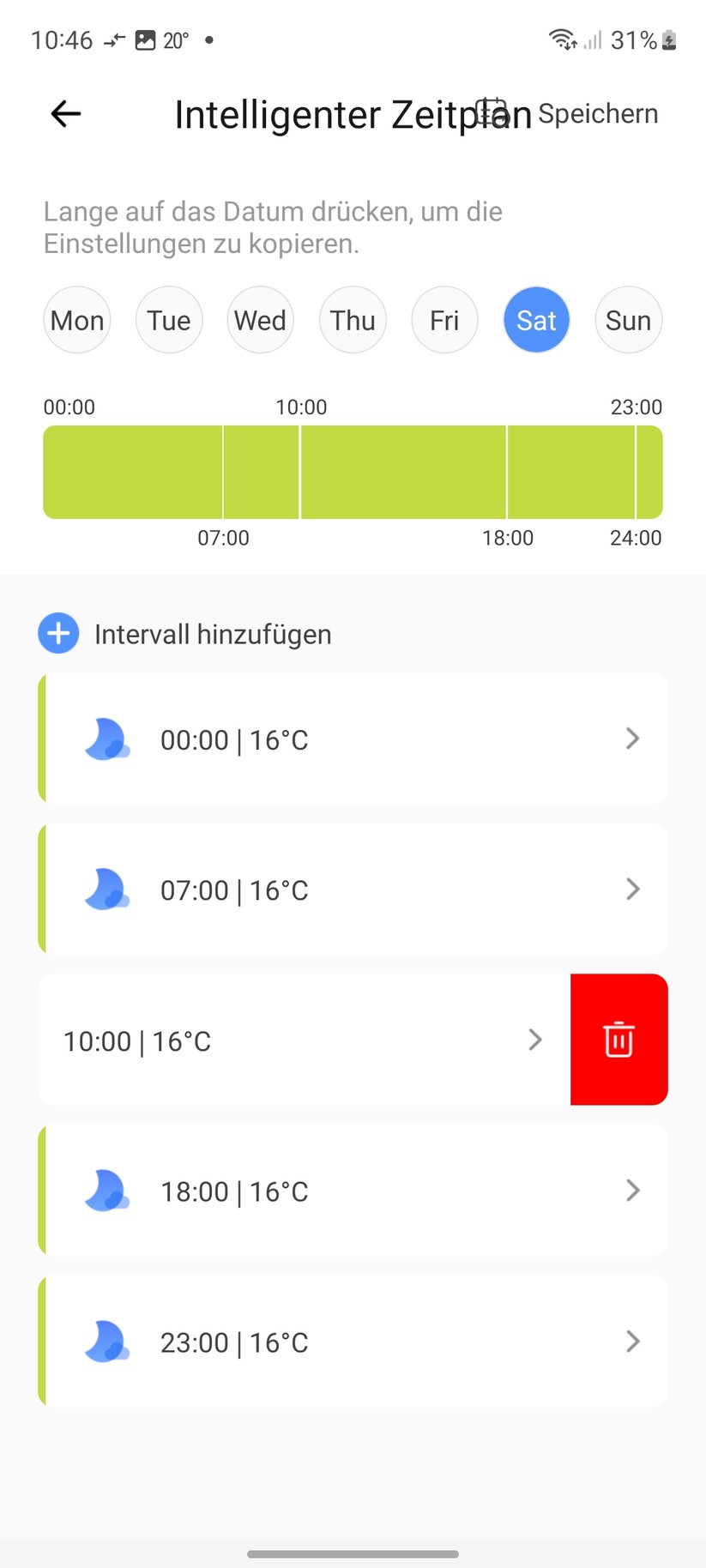Toggle the Wed day selector
706x1568 pixels.
260,319
